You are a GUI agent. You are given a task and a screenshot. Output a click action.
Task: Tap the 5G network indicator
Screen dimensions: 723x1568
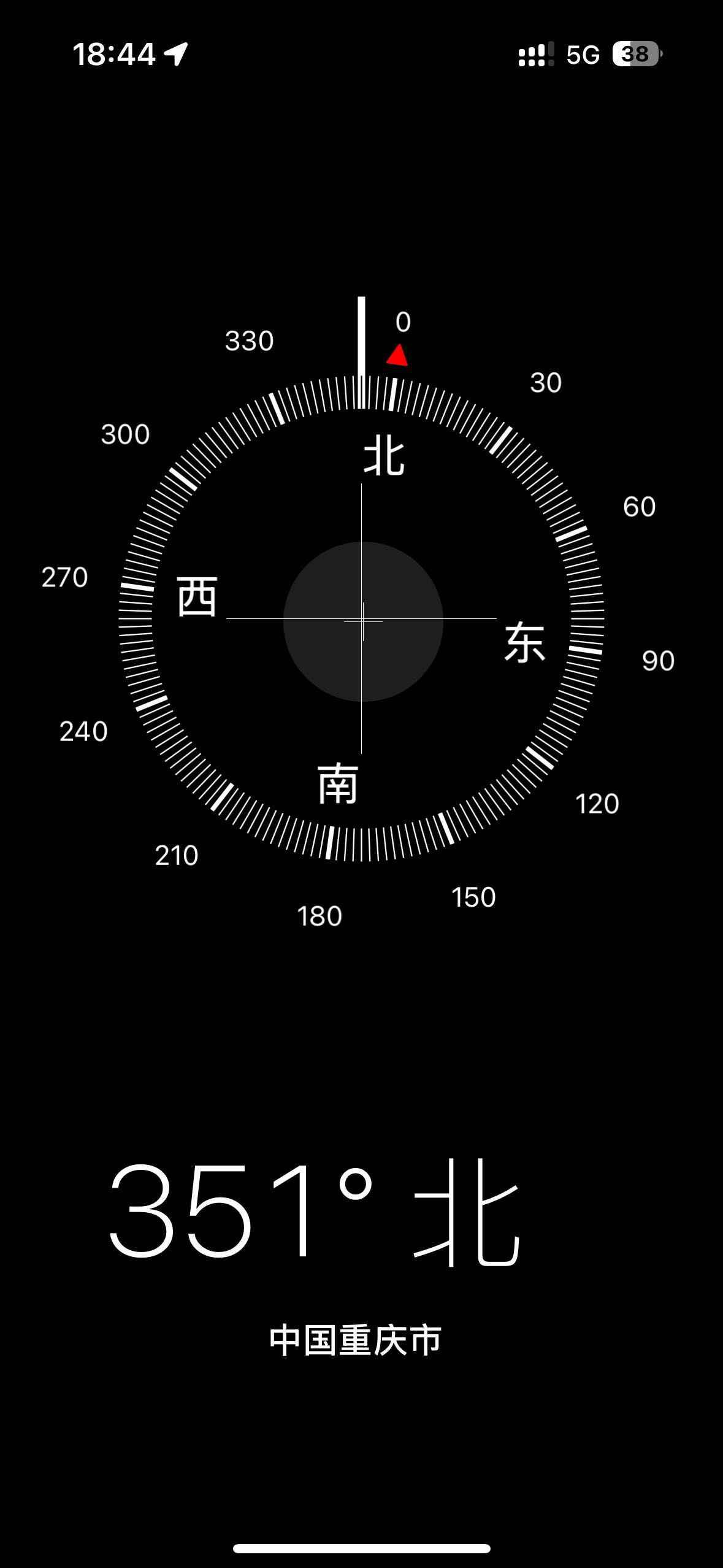click(586, 55)
